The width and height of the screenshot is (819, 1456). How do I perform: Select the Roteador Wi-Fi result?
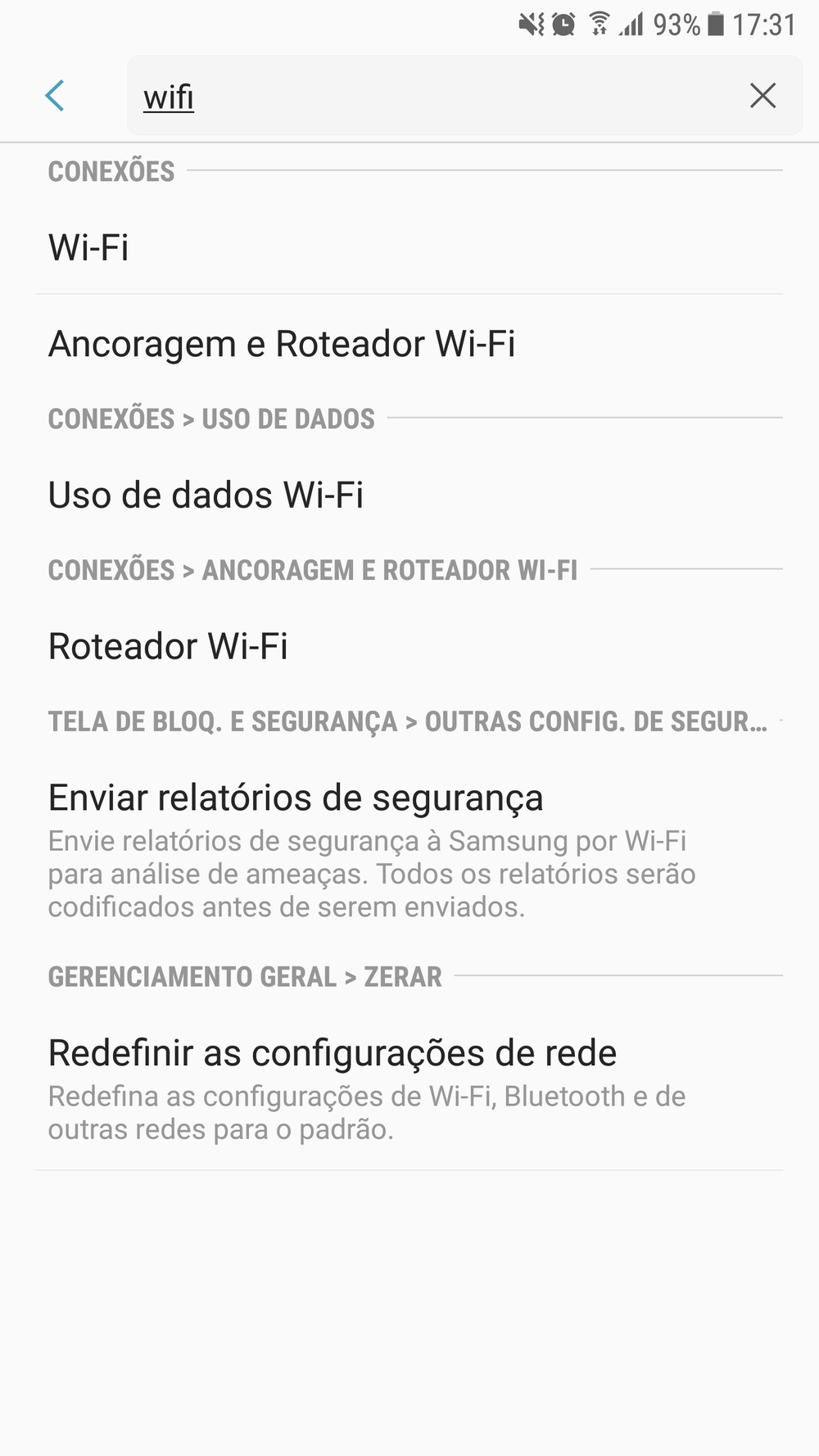(x=409, y=646)
